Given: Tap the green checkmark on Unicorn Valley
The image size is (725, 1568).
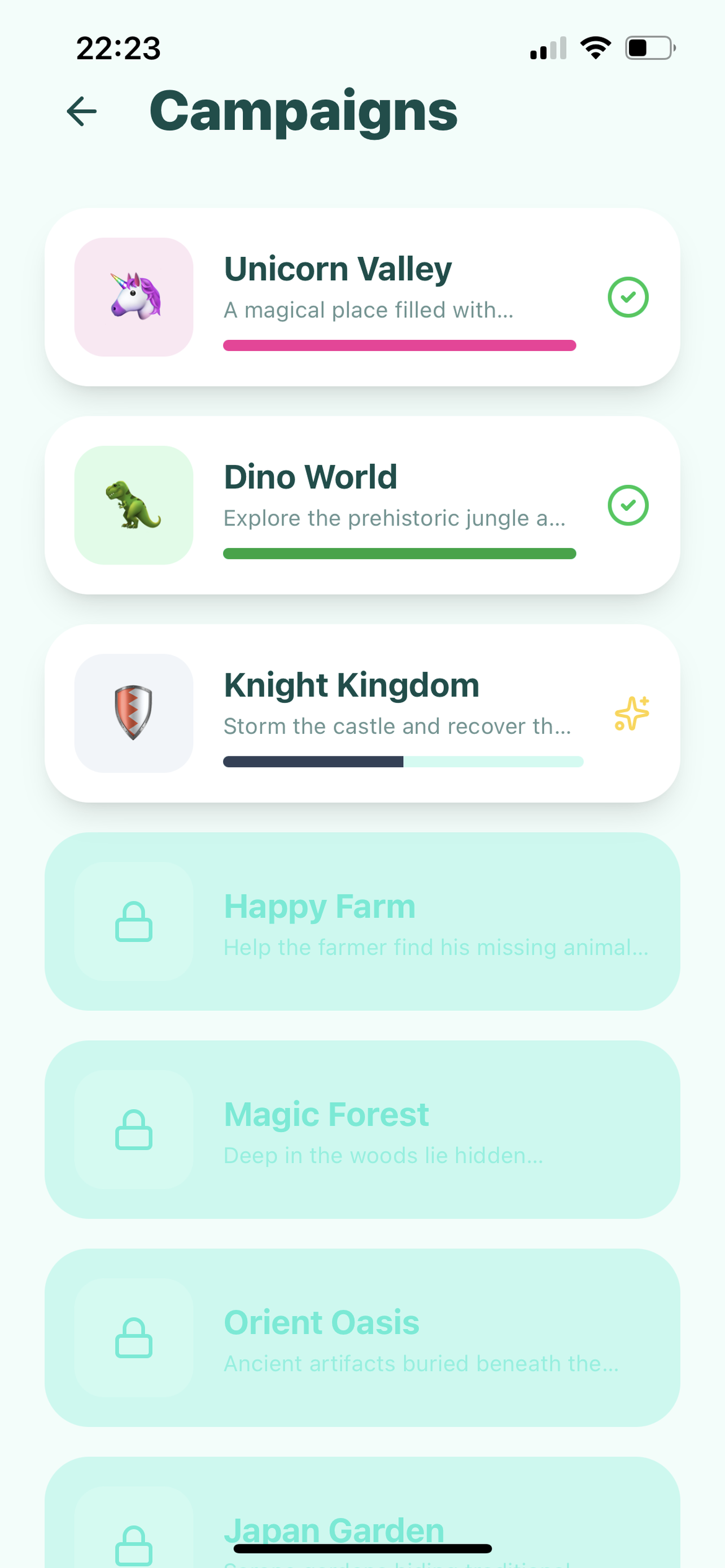Looking at the screenshot, I should click(x=629, y=296).
